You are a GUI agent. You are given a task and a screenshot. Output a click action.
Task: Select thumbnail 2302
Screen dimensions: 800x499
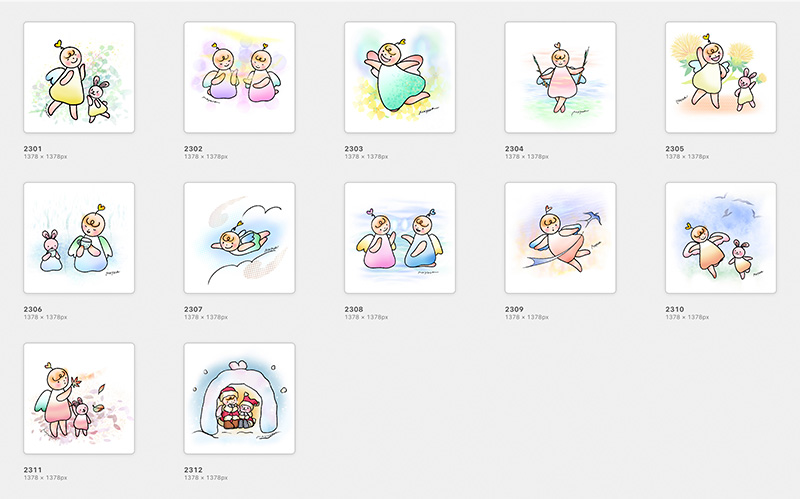(239, 77)
